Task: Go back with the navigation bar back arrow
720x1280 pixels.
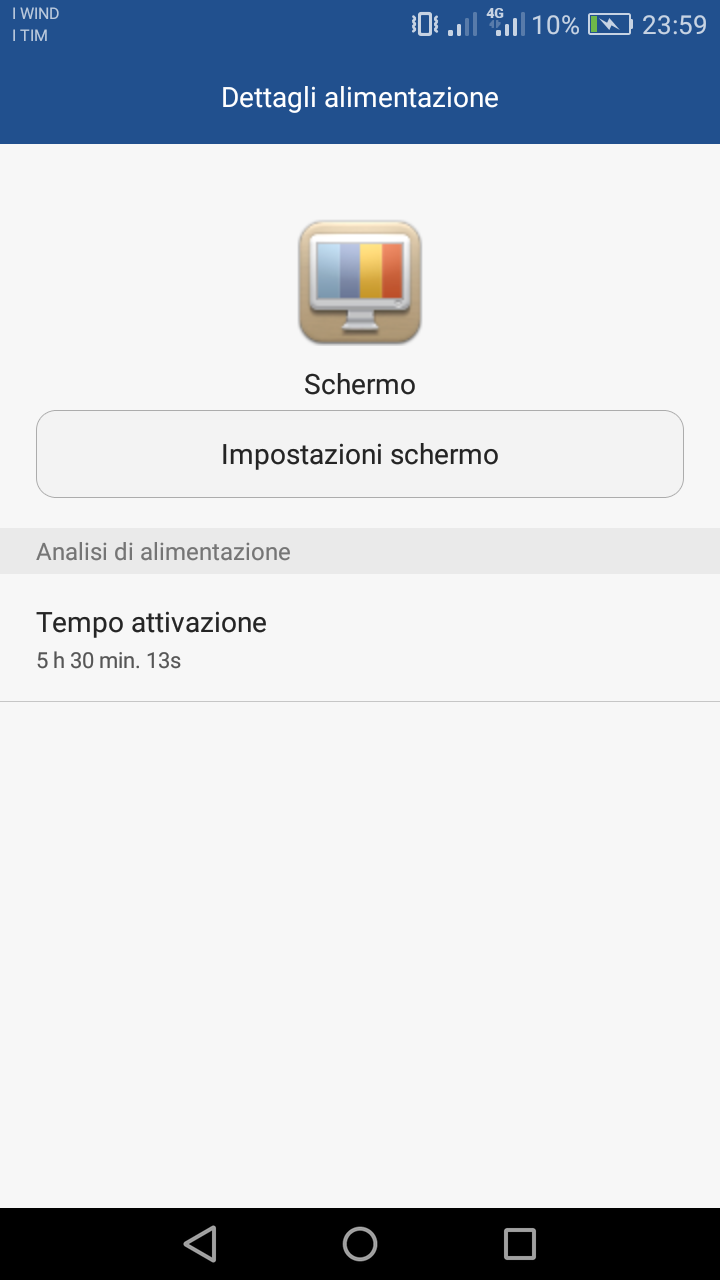Action: [200, 1244]
